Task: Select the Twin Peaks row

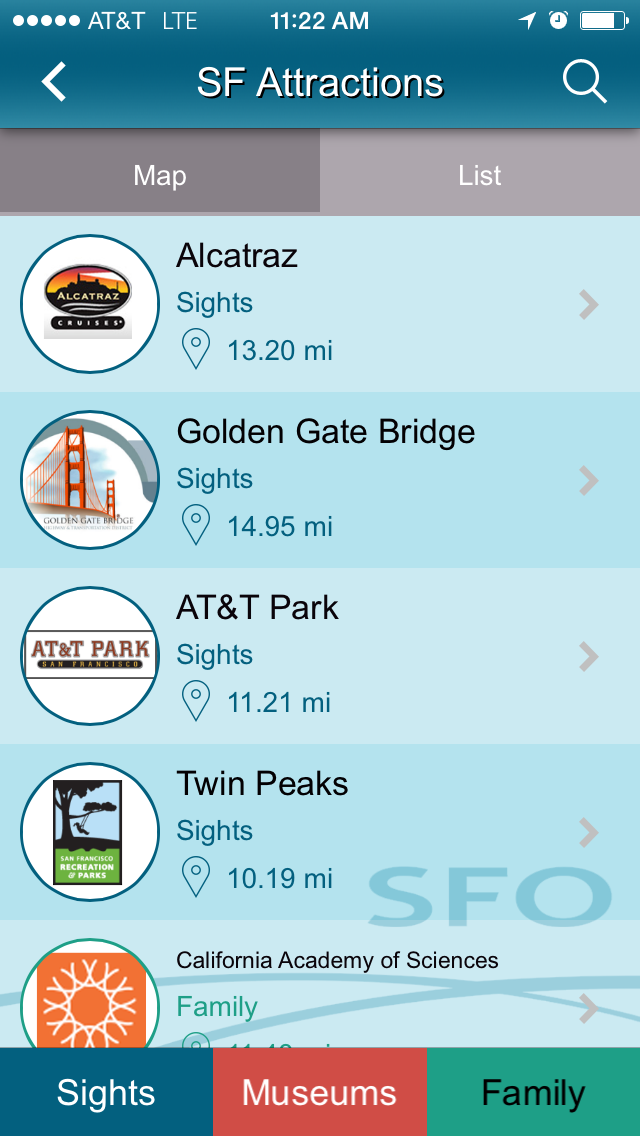Action: click(320, 832)
